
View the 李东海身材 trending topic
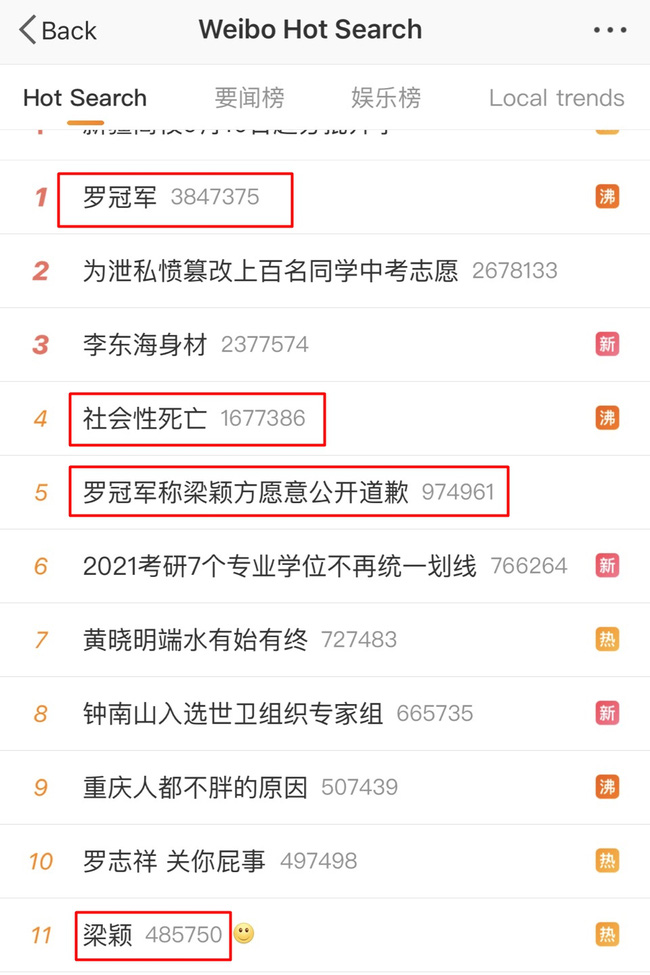[x=145, y=345]
